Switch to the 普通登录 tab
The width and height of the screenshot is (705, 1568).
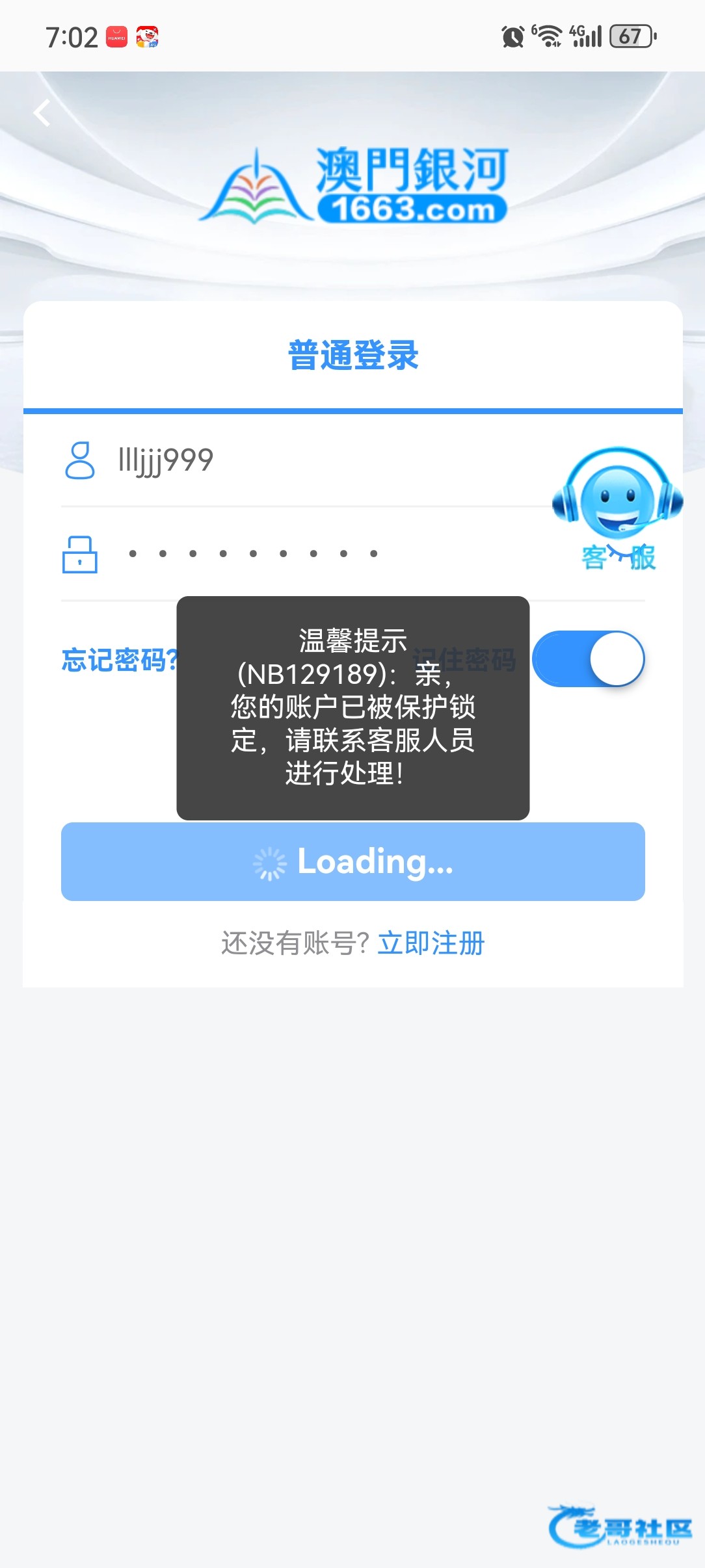[x=353, y=356]
